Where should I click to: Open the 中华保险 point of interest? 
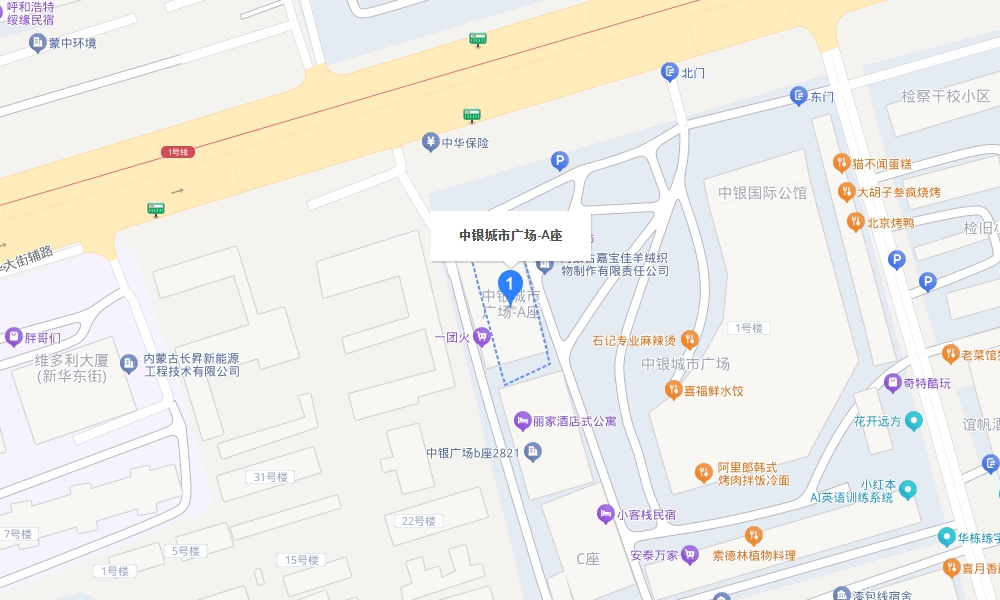coord(430,142)
